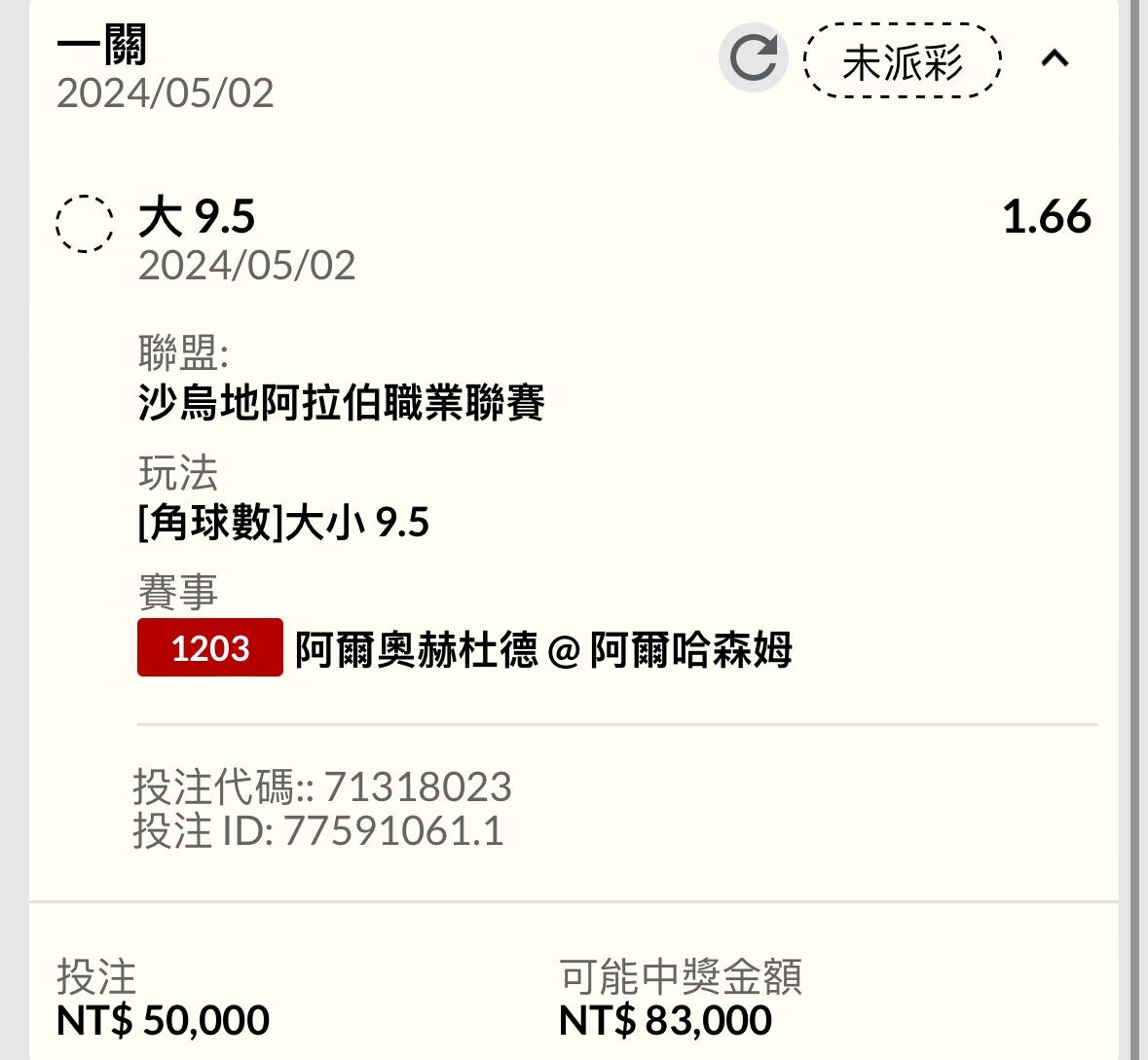
Task: Refresh the bet status
Action: point(753,58)
